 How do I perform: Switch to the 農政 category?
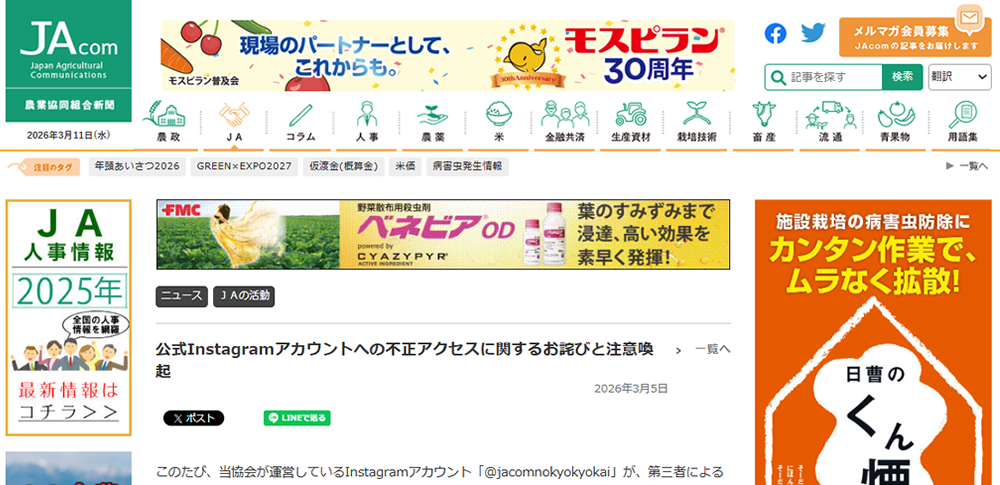169,123
